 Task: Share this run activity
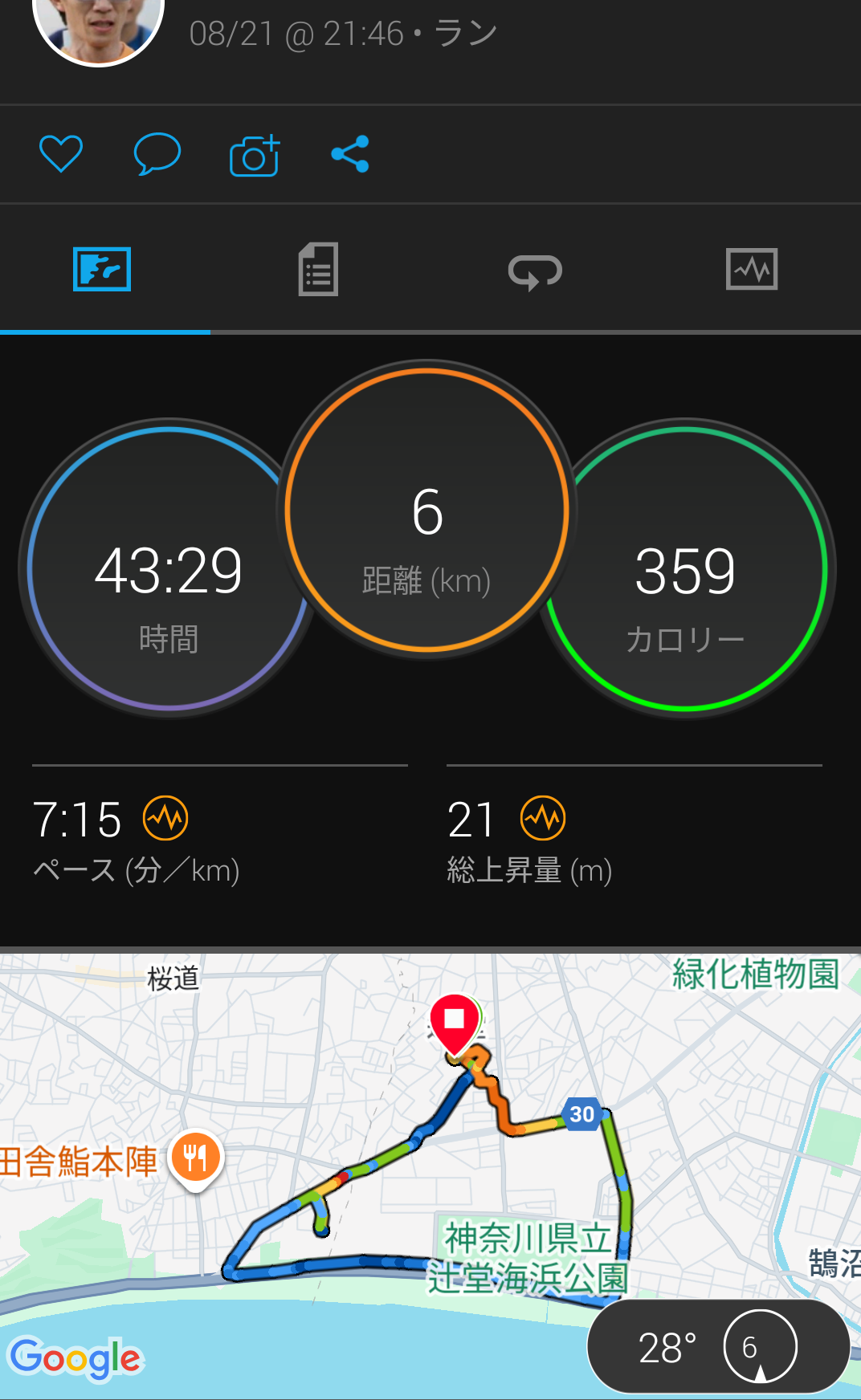click(x=350, y=154)
